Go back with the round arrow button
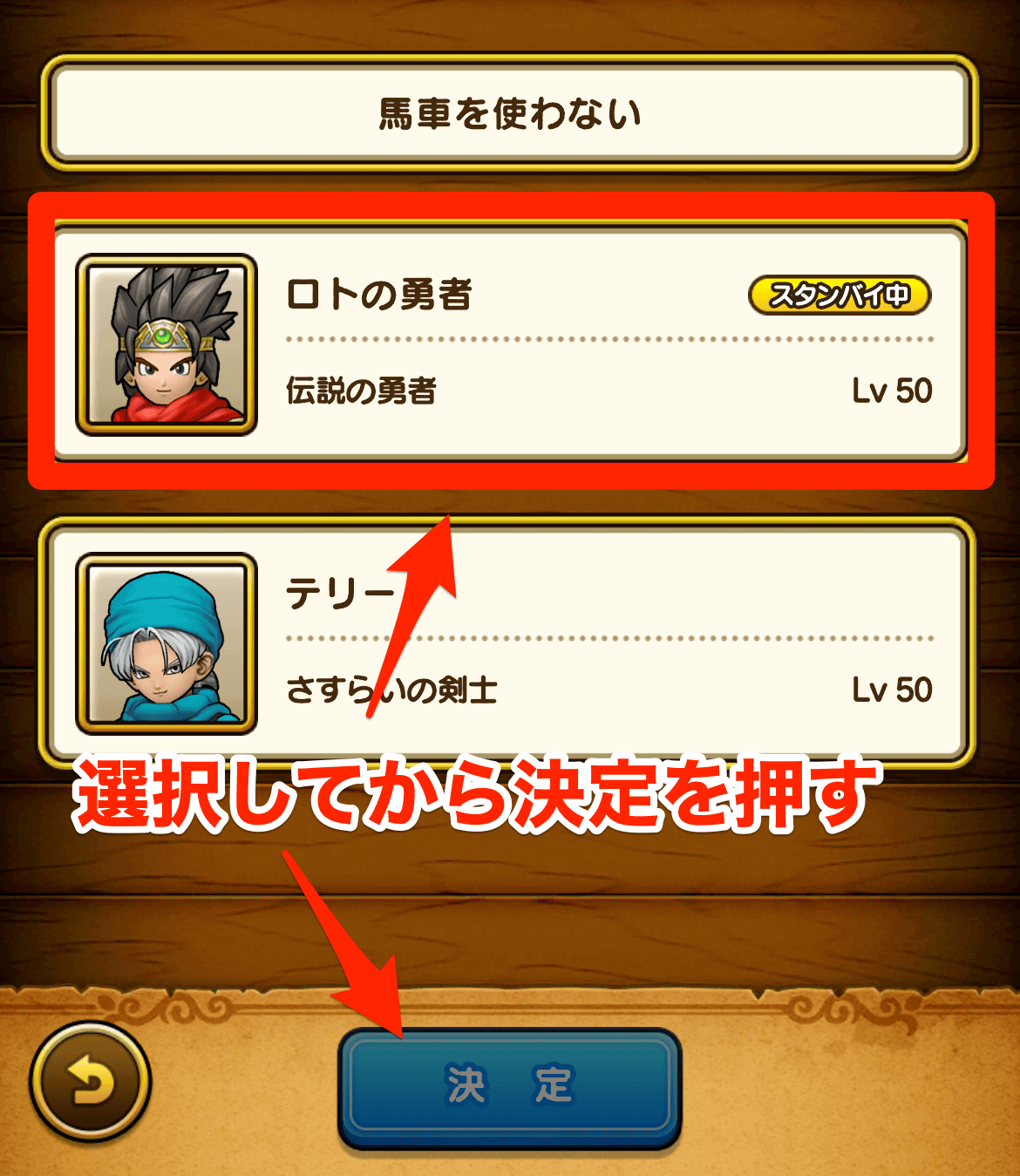1020x1176 pixels. (90, 1082)
